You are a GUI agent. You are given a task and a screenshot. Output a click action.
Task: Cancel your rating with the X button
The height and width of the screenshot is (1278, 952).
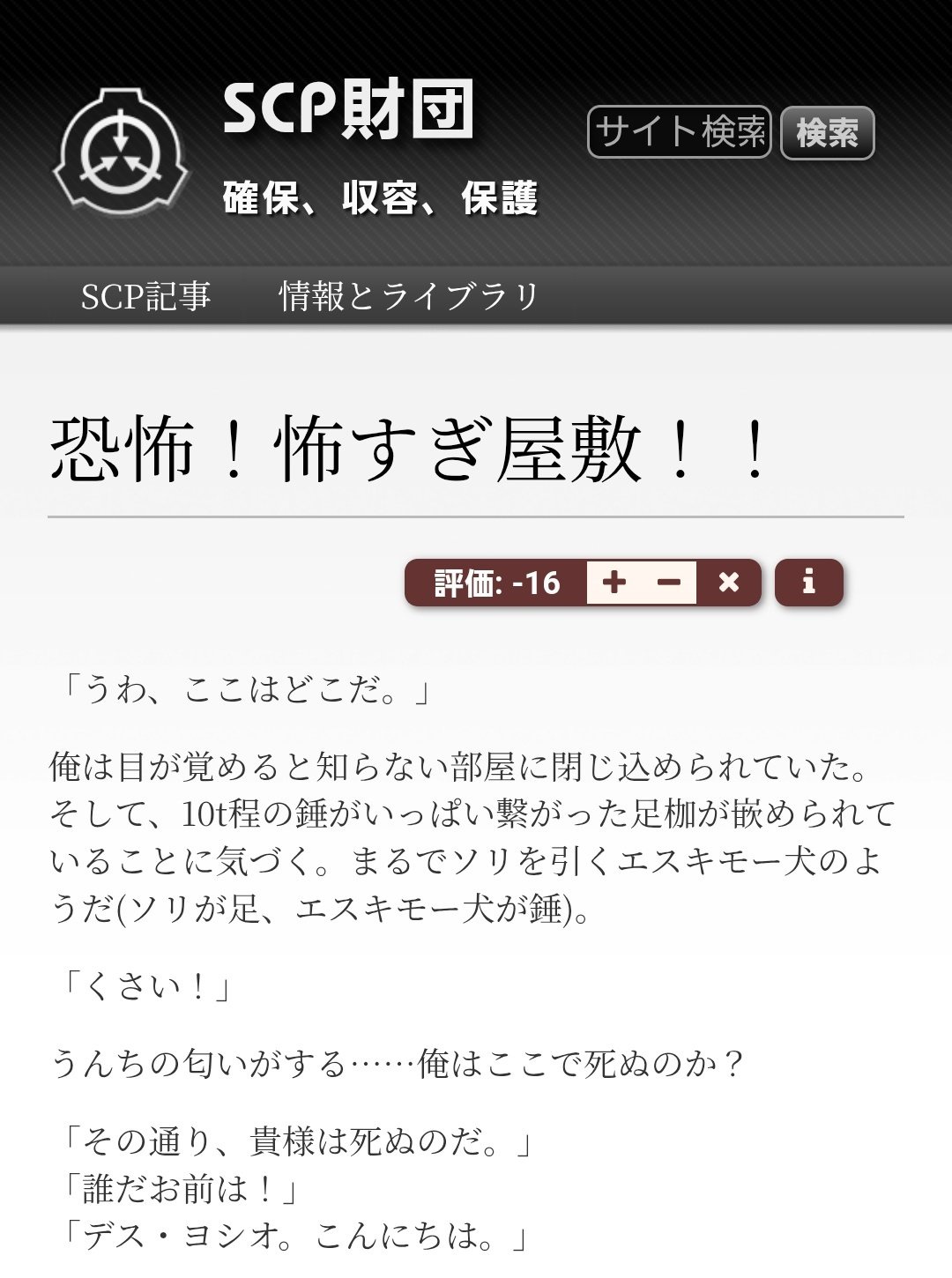coord(728,583)
